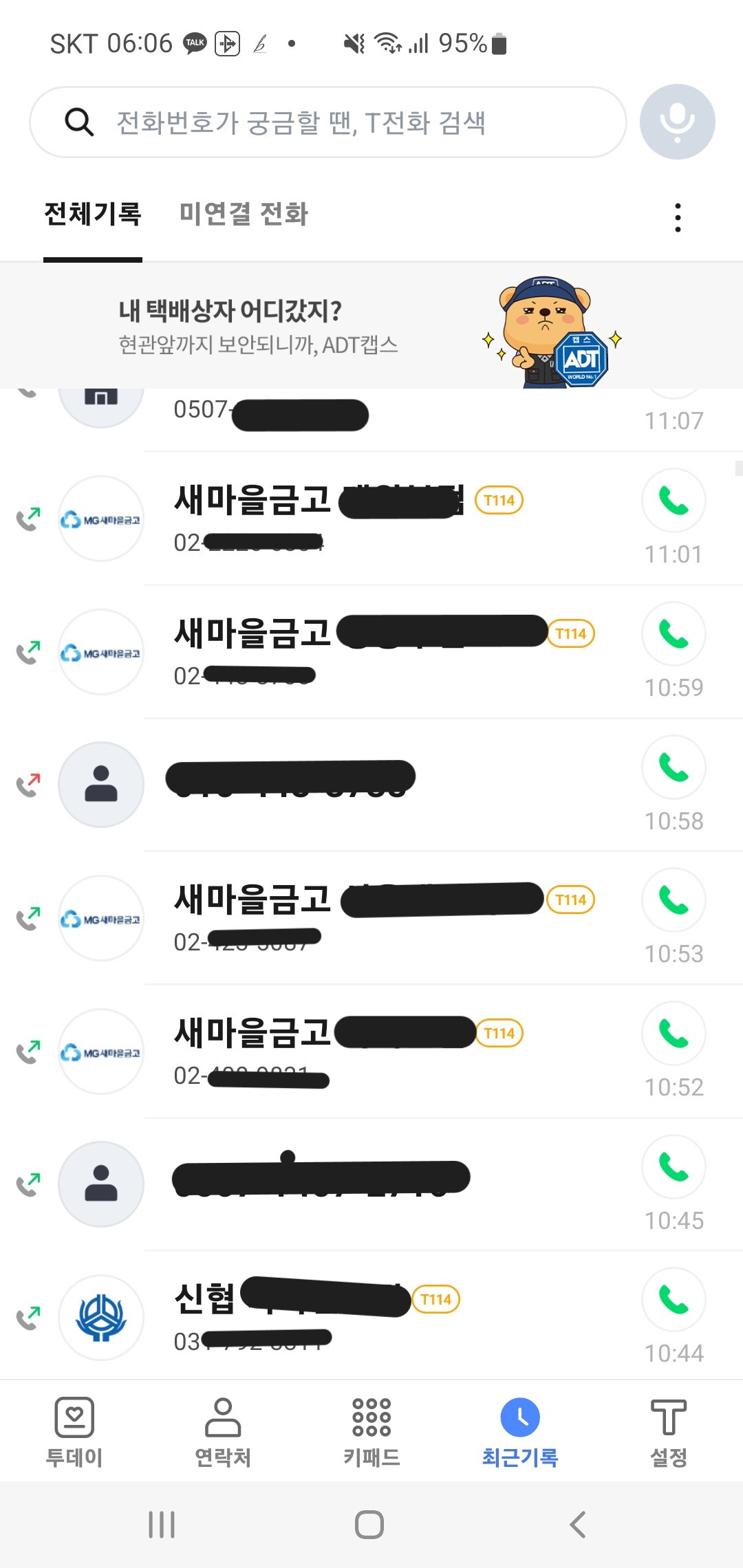The height and width of the screenshot is (1568, 743).
Task: Open the 10:52 새마을금고 call record
Action: tap(344, 1052)
